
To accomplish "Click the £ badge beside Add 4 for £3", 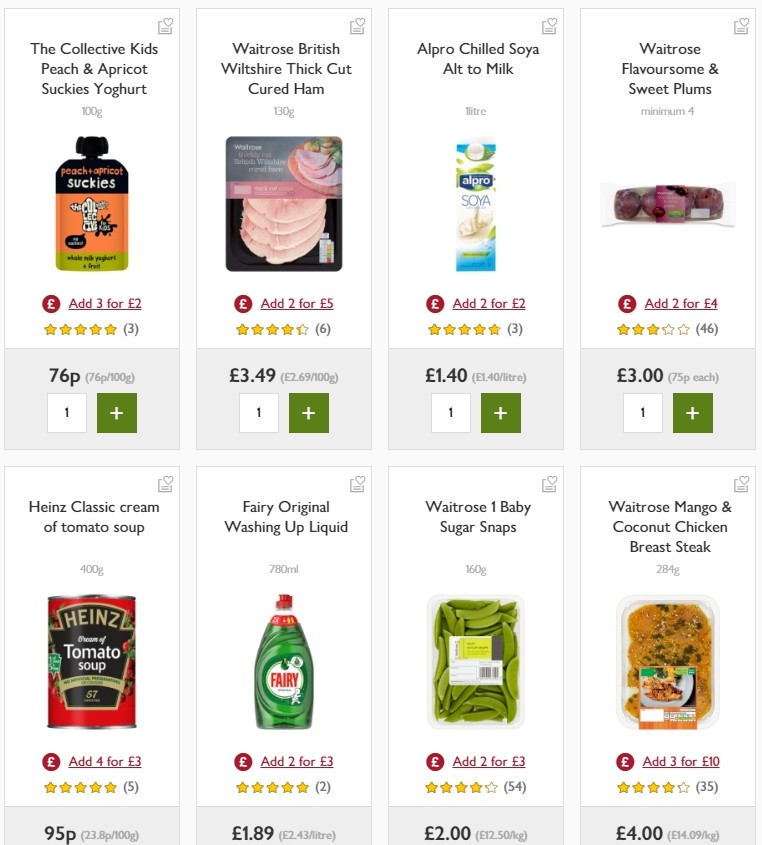I will [x=50, y=761].
